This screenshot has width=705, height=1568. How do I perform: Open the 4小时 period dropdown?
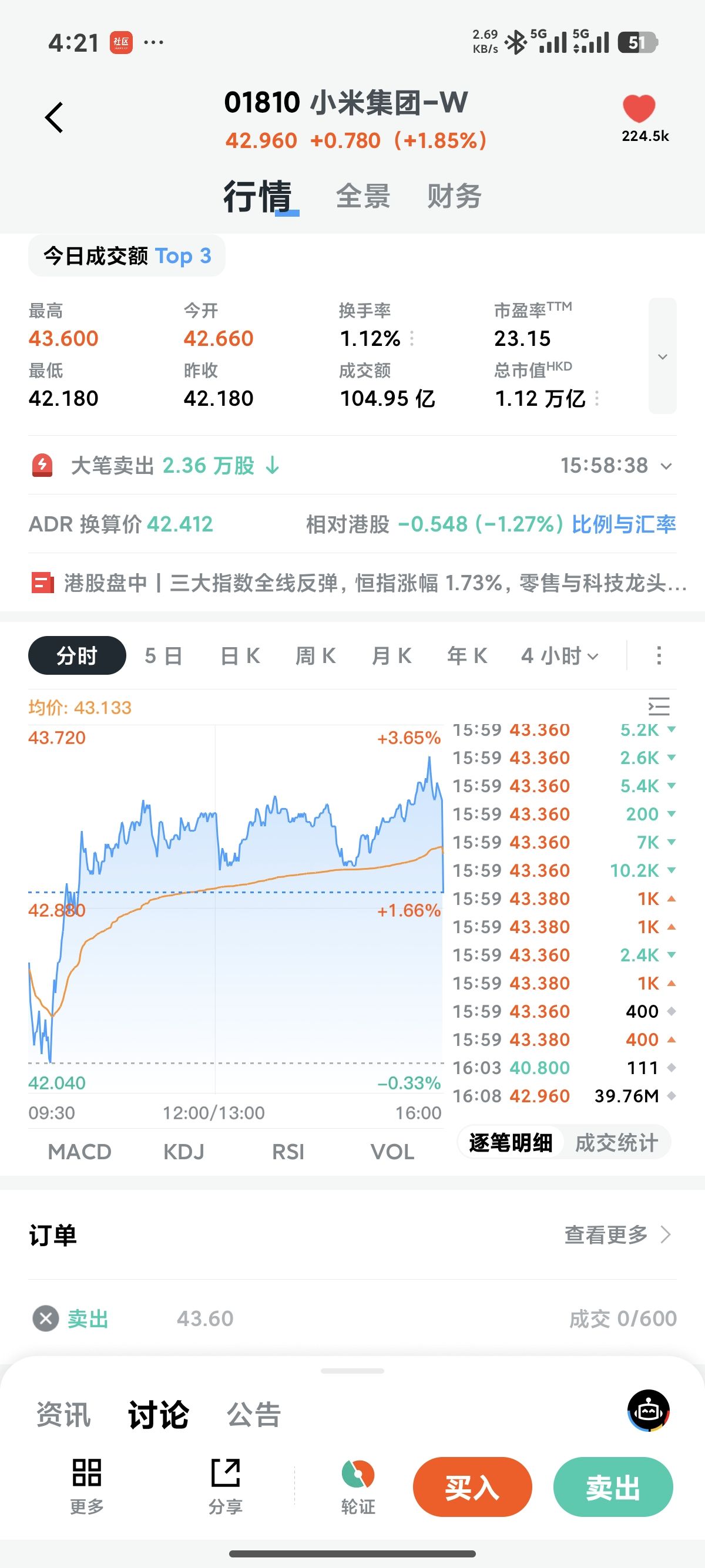559,655
